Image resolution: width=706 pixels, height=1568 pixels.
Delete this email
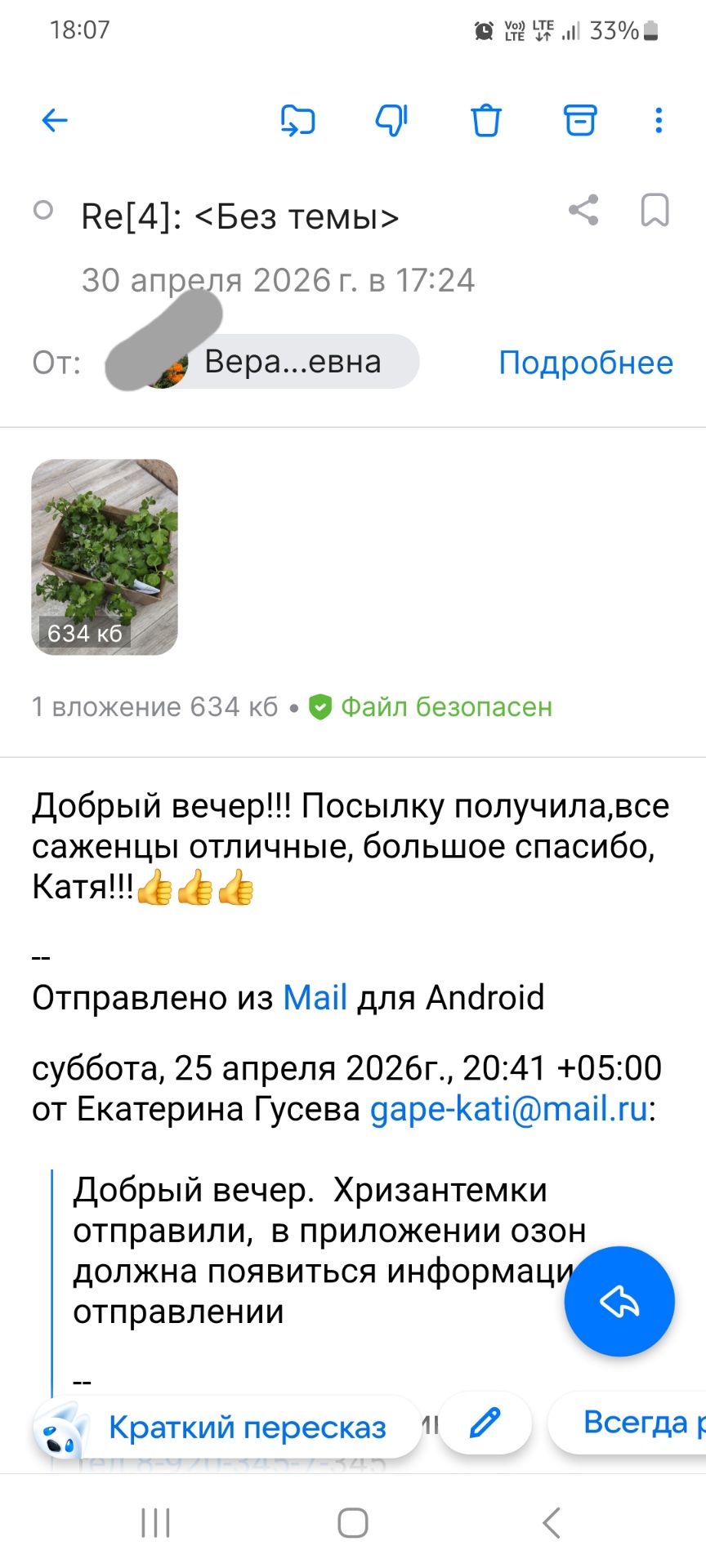485,121
